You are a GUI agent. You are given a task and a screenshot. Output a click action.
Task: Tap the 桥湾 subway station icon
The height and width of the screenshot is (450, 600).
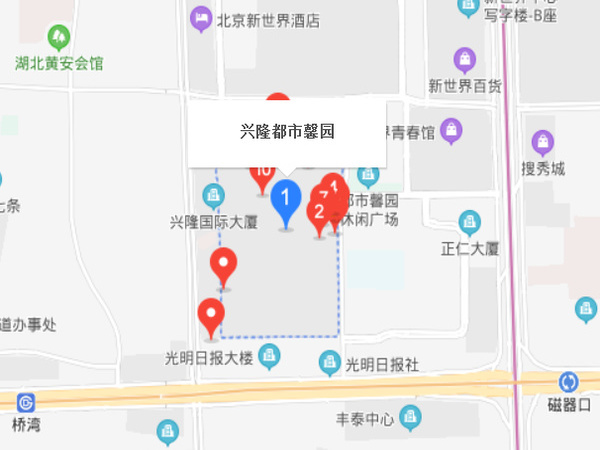[x=26, y=402]
